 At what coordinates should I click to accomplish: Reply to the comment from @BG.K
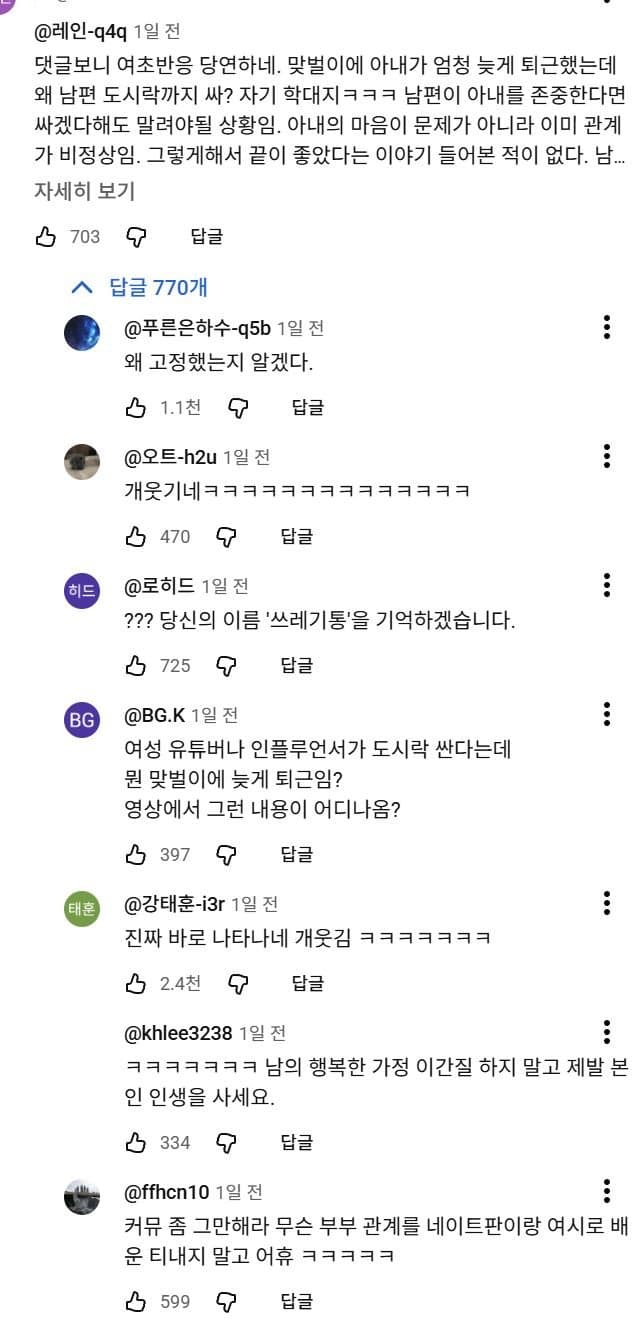point(296,854)
